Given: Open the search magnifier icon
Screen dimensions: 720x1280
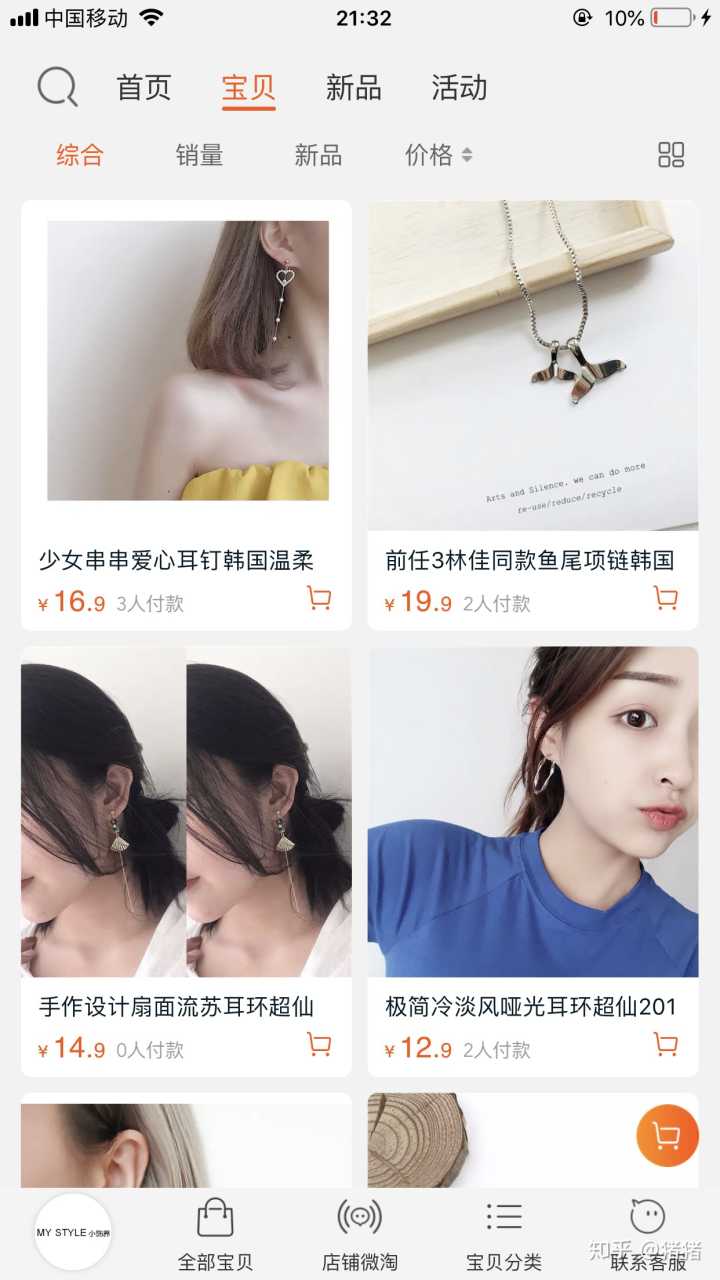Looking at the screenshot, I should click(57, 87).
